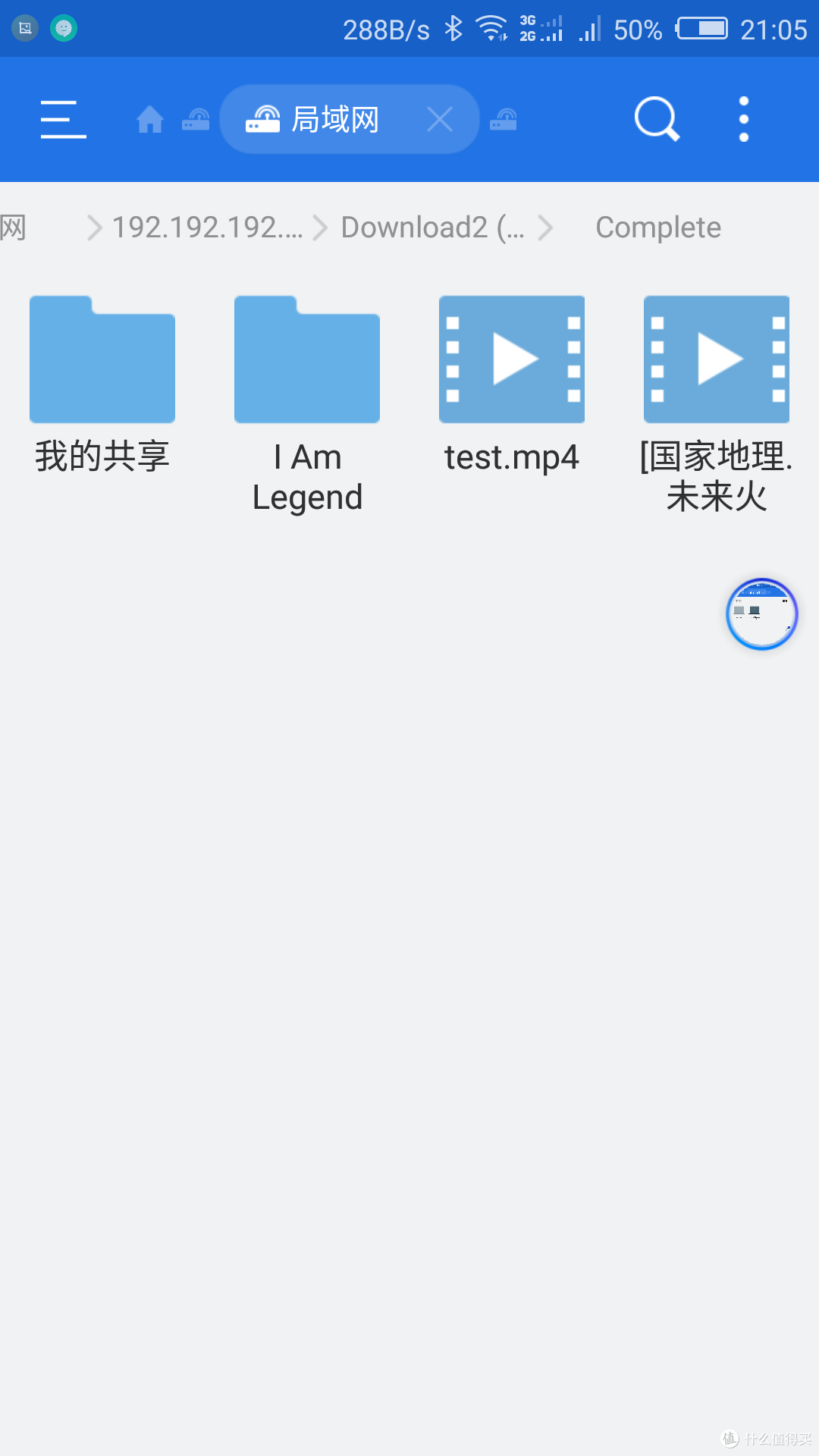Open the I Am Legend folder
Image resolution: width=819 pixels, height=1456 pixels.
point(306,359)
